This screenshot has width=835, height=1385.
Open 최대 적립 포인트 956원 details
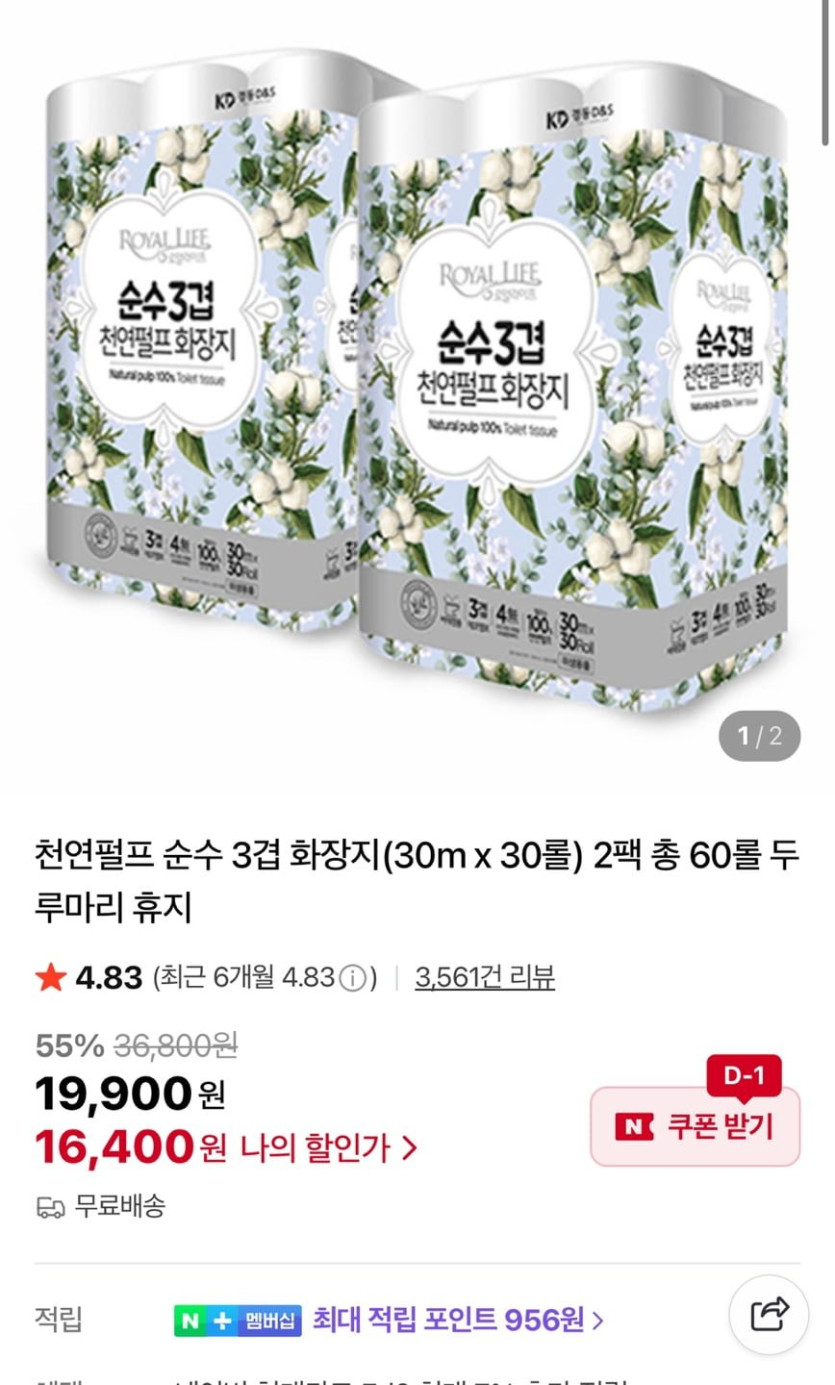click(458, 1320)
